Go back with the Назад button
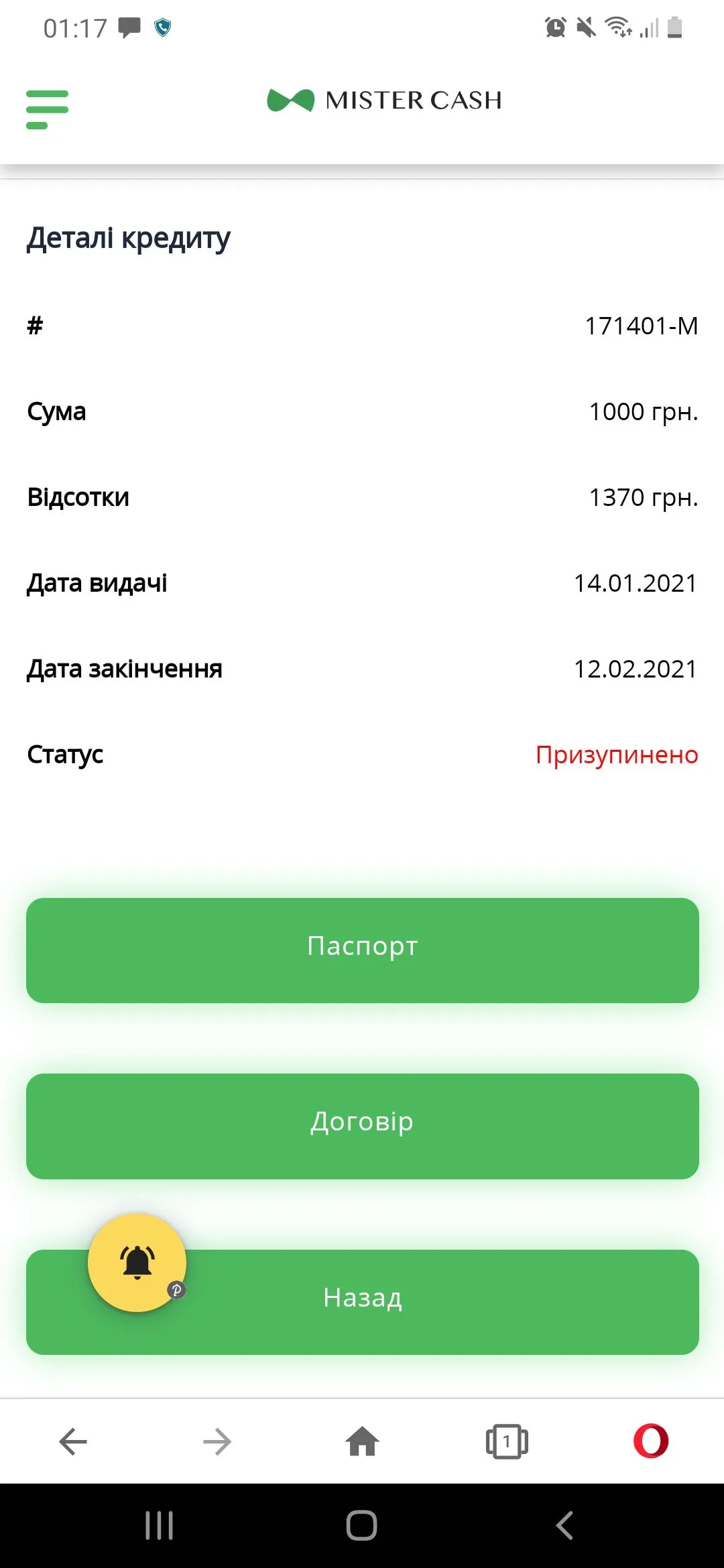Image resolution: width=724 pixels, height=1568 pixels. click(x=429, y=1301)
